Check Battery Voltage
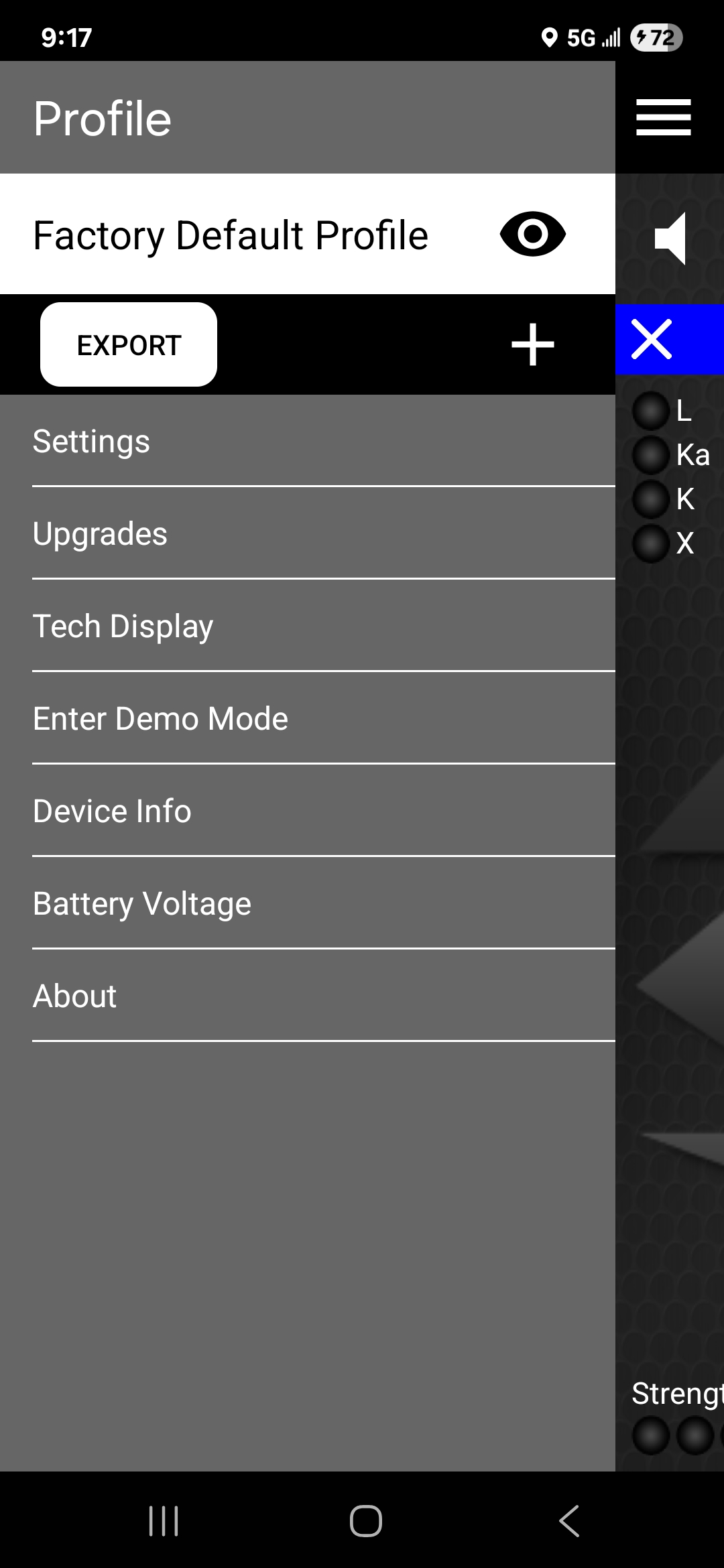The image size is (724, 1568). 141,903
